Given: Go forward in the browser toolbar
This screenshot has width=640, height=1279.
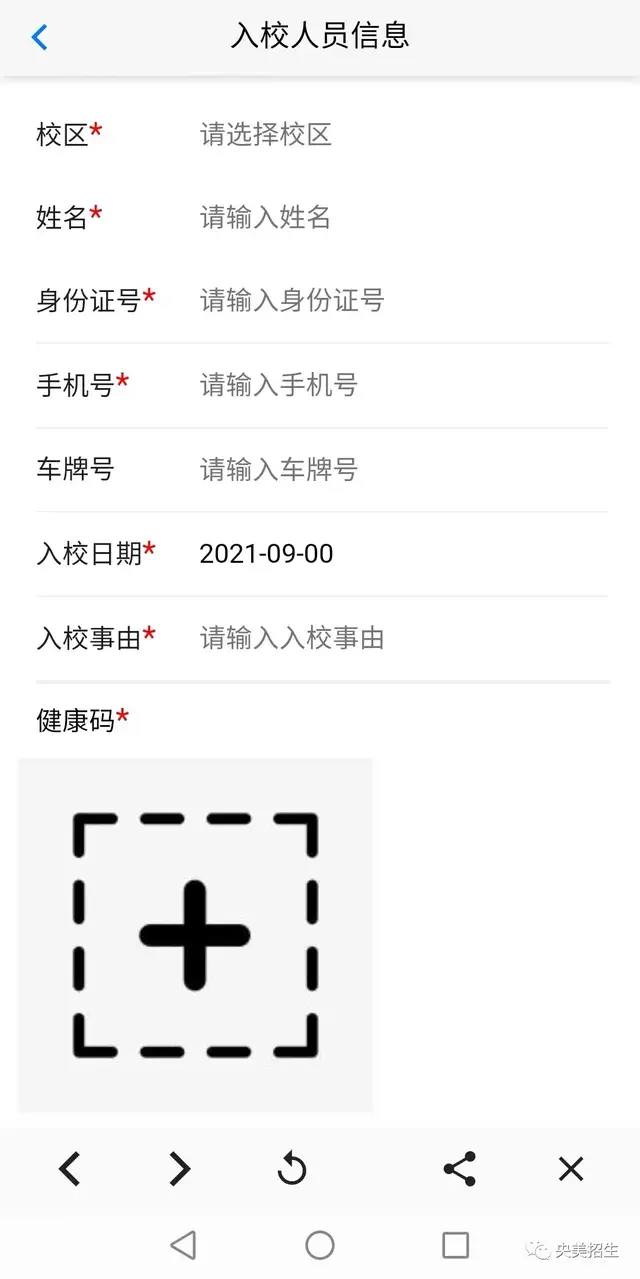Looking at the screenshot, I should pyautogui.click(x=179, y=1168).
